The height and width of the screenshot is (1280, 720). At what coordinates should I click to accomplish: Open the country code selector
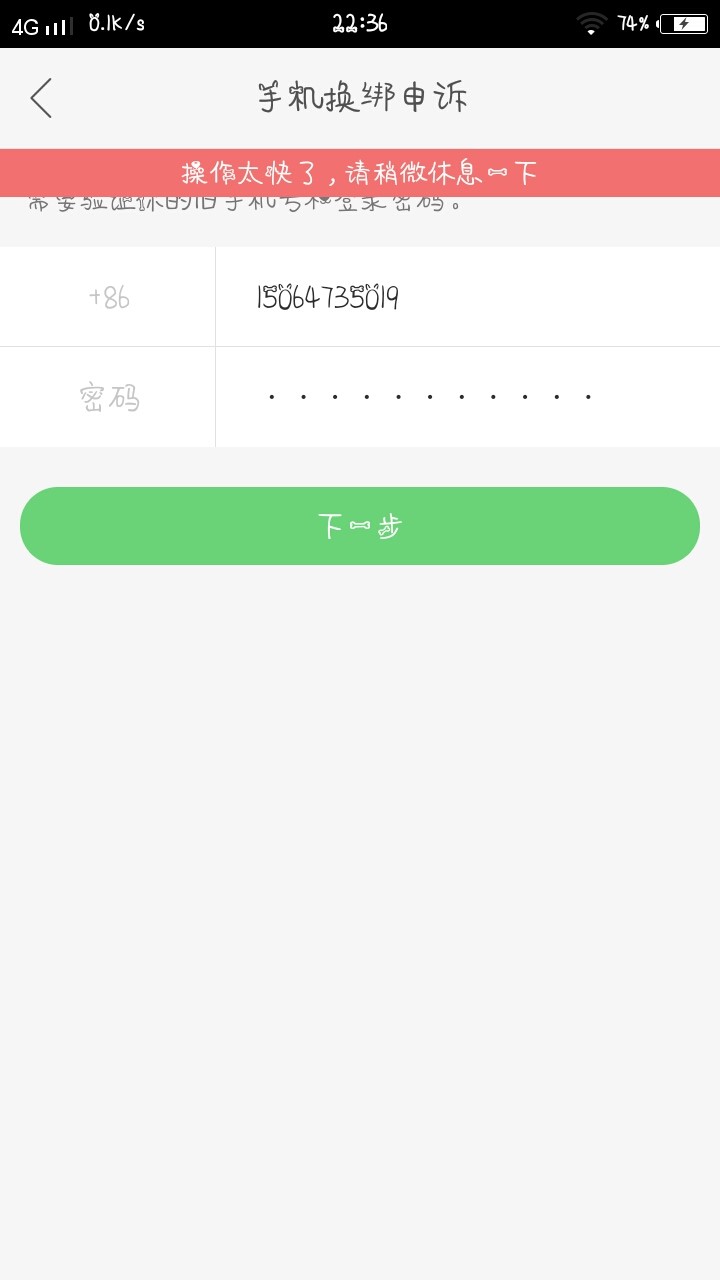tap(107, 296)
